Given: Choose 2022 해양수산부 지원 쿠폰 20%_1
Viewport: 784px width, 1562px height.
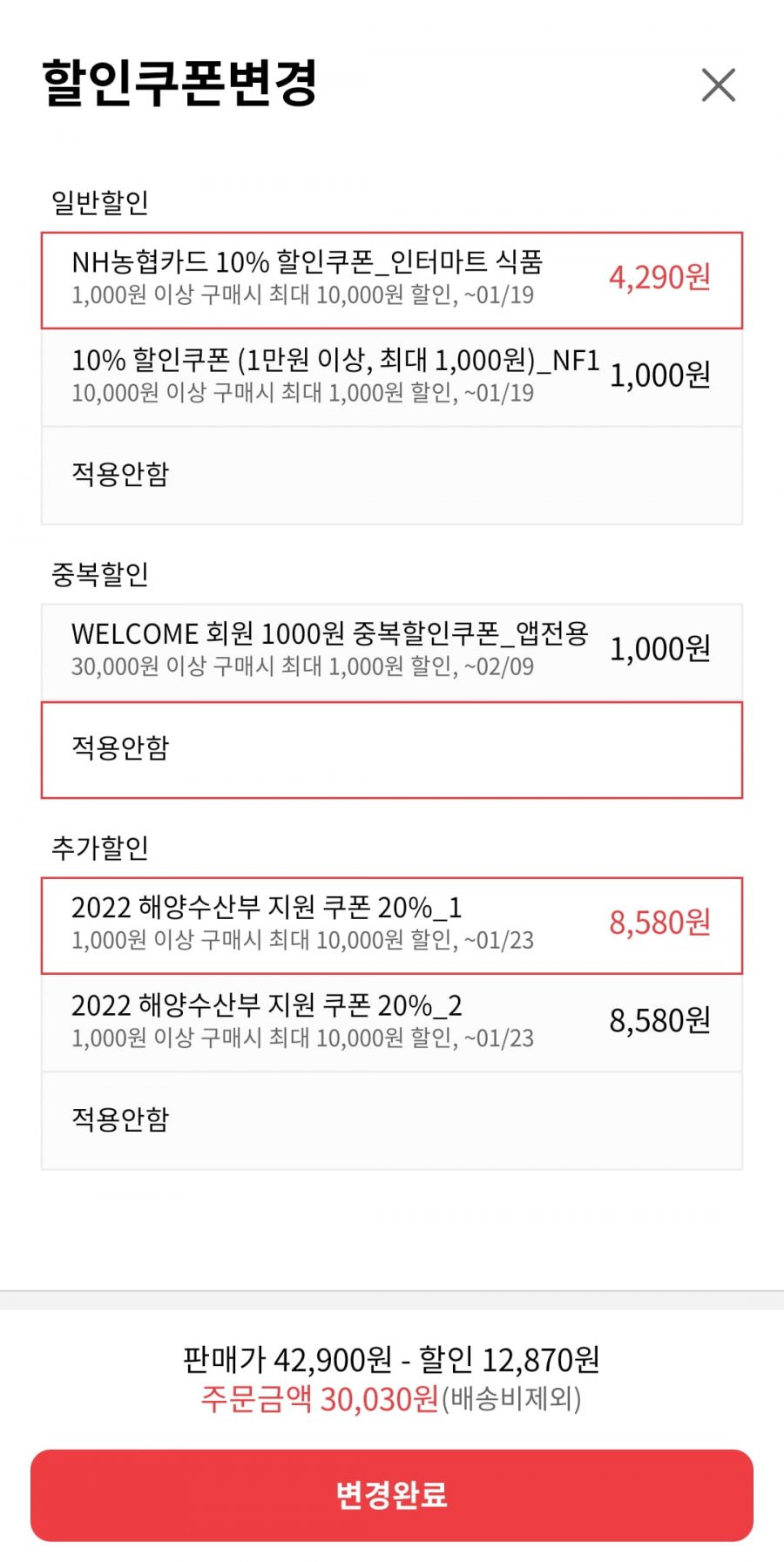Looking at the screenshot, I should tap(392, 925).
